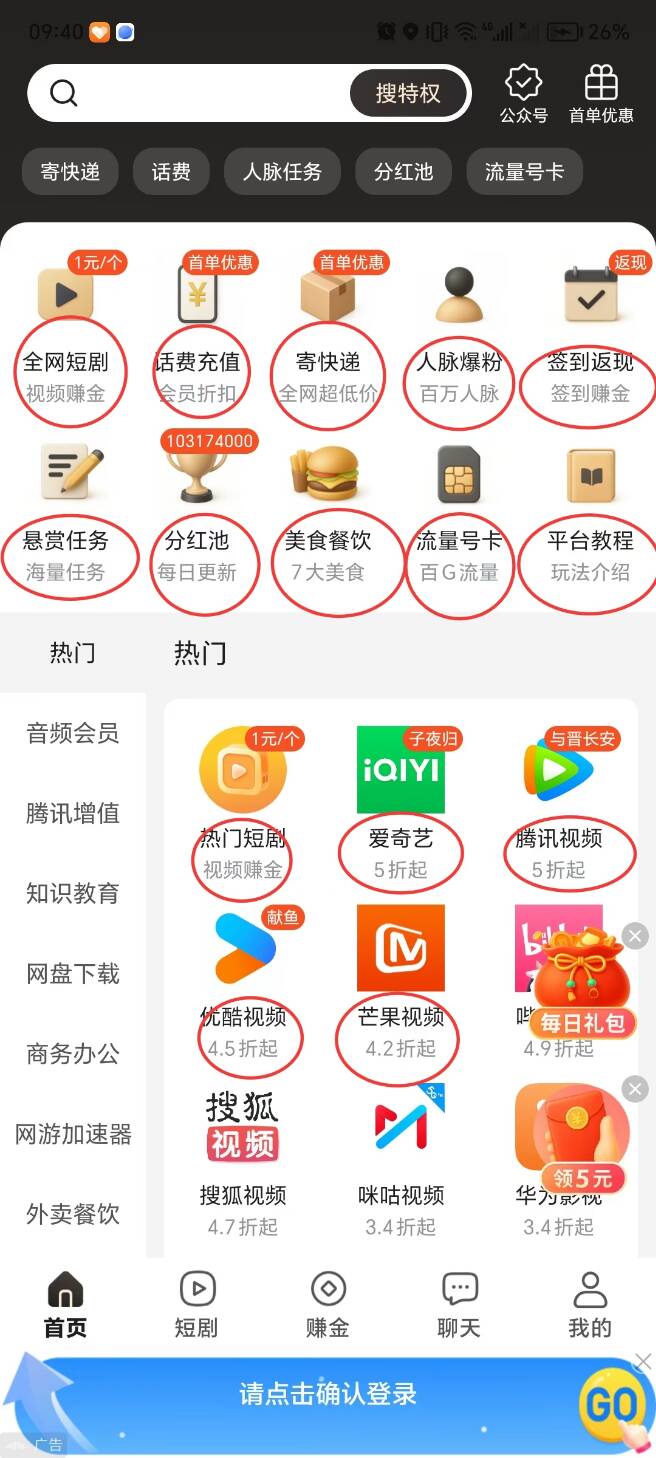This screenshot has height=1458, width=656.
Task: Open 平台教程 tutorial
Action: (590, 510)
